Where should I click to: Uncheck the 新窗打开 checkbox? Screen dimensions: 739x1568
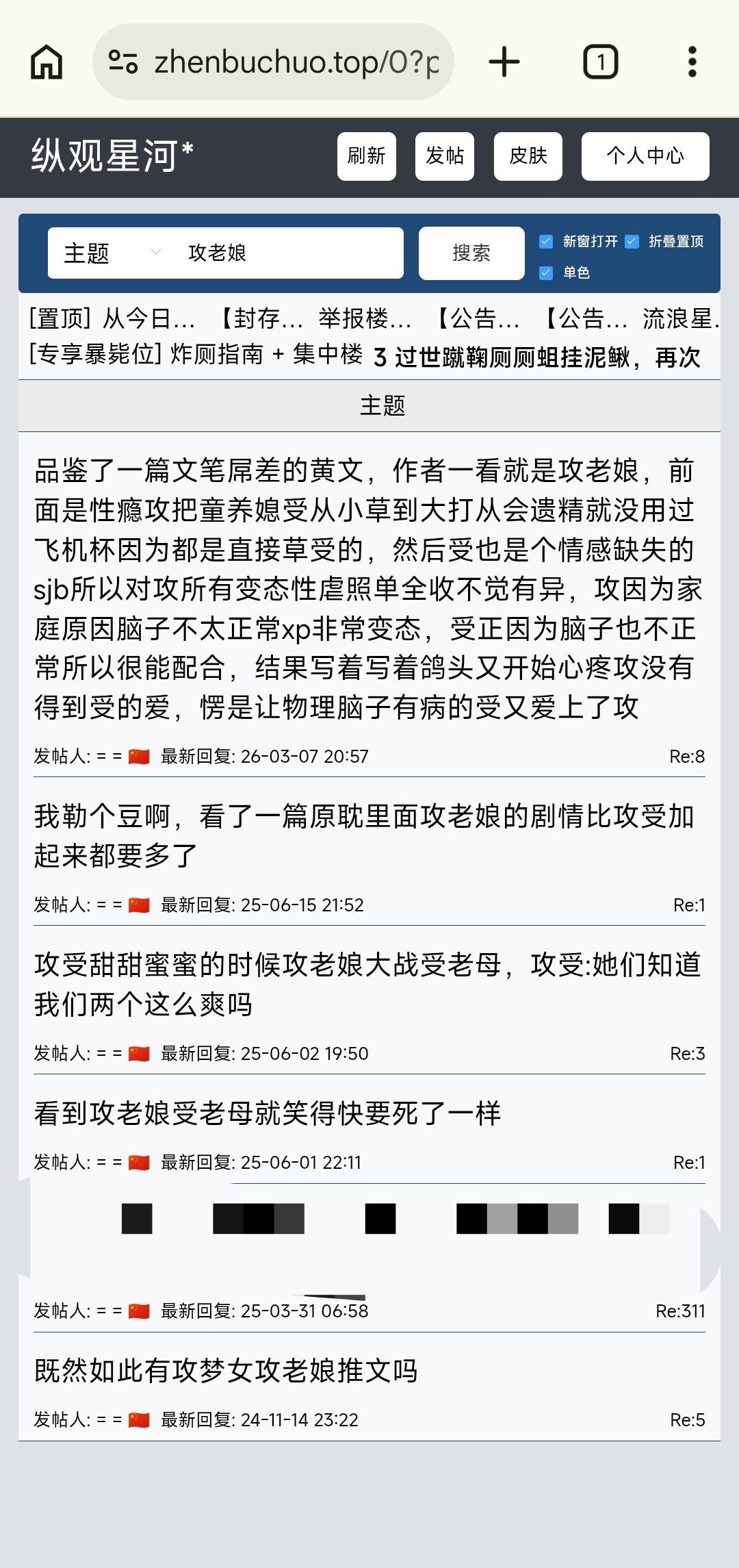546,241
